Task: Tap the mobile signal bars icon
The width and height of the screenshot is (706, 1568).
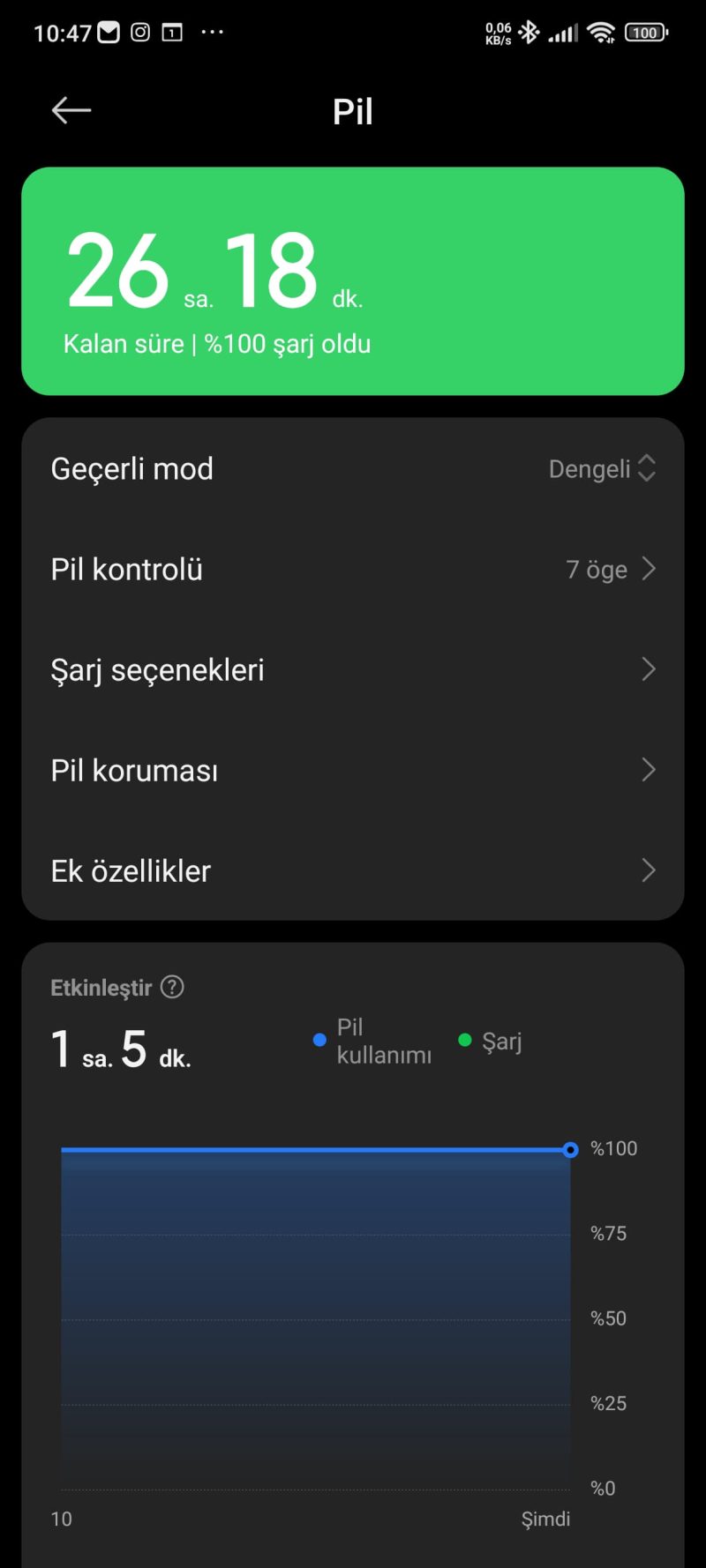Action: 562,32
